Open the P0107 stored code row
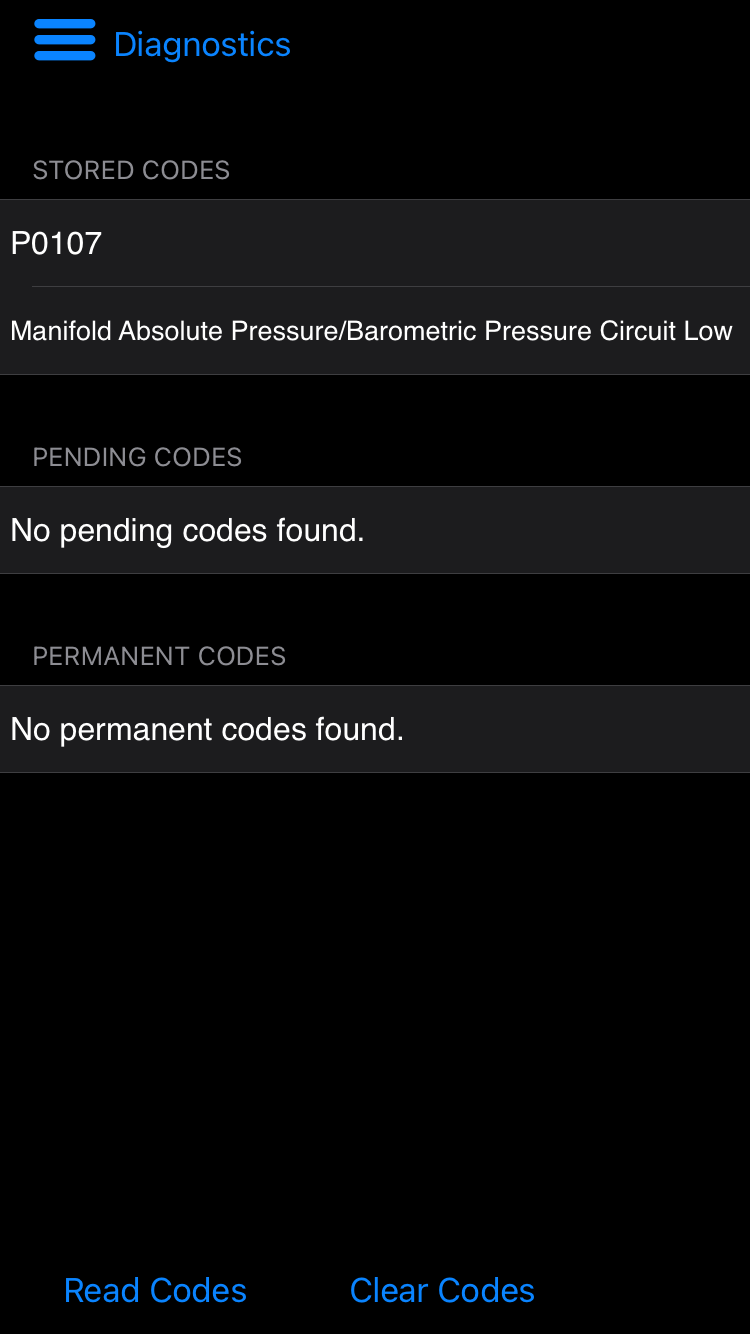This screenshot has height=1334, width=750. click(x=375, y=243)
